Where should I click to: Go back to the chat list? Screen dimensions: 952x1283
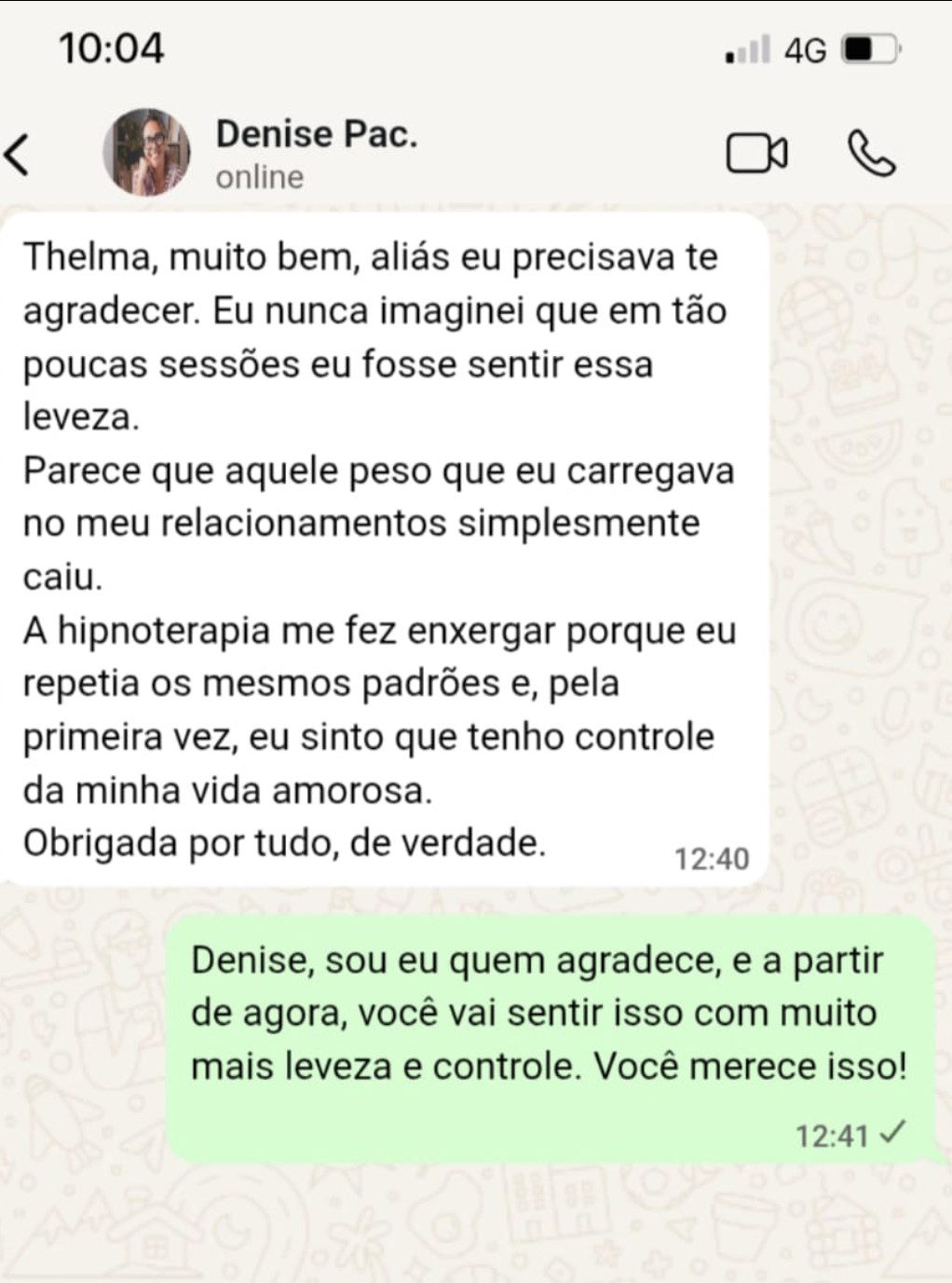(x=18, y=154)
